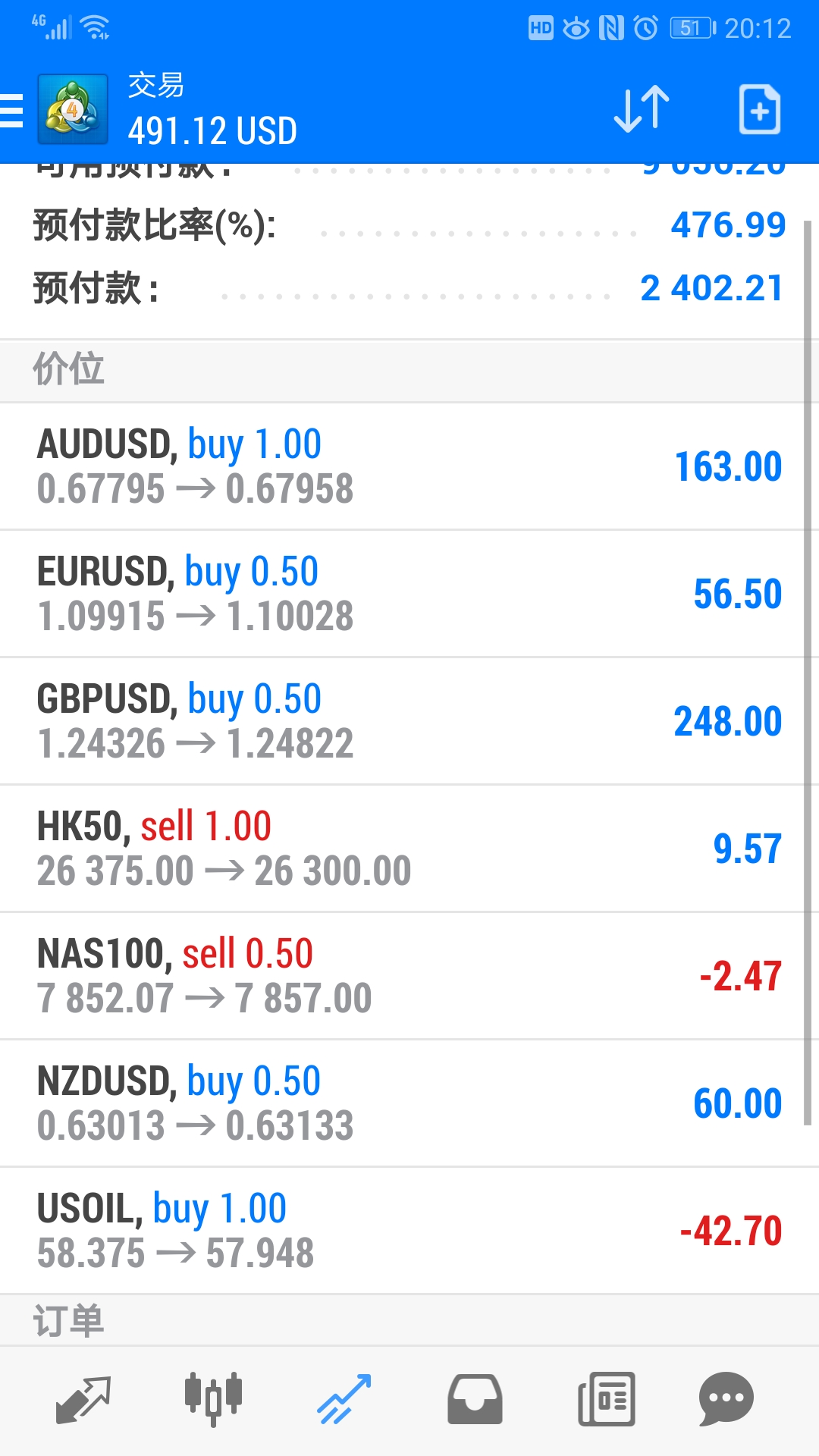Open the History inbox tab
This screenshot has width=819, height=1456.
475,1399
